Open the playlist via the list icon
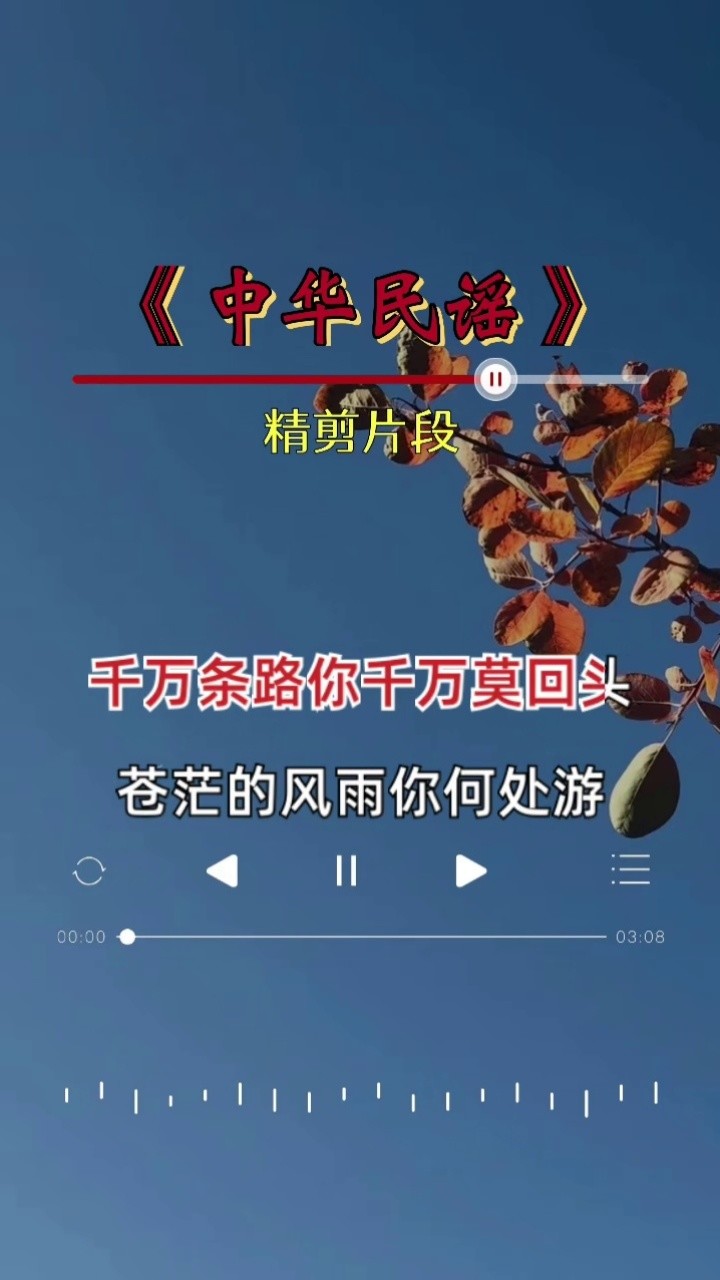Screen dimensions: 720x1280 pos(629,871)
